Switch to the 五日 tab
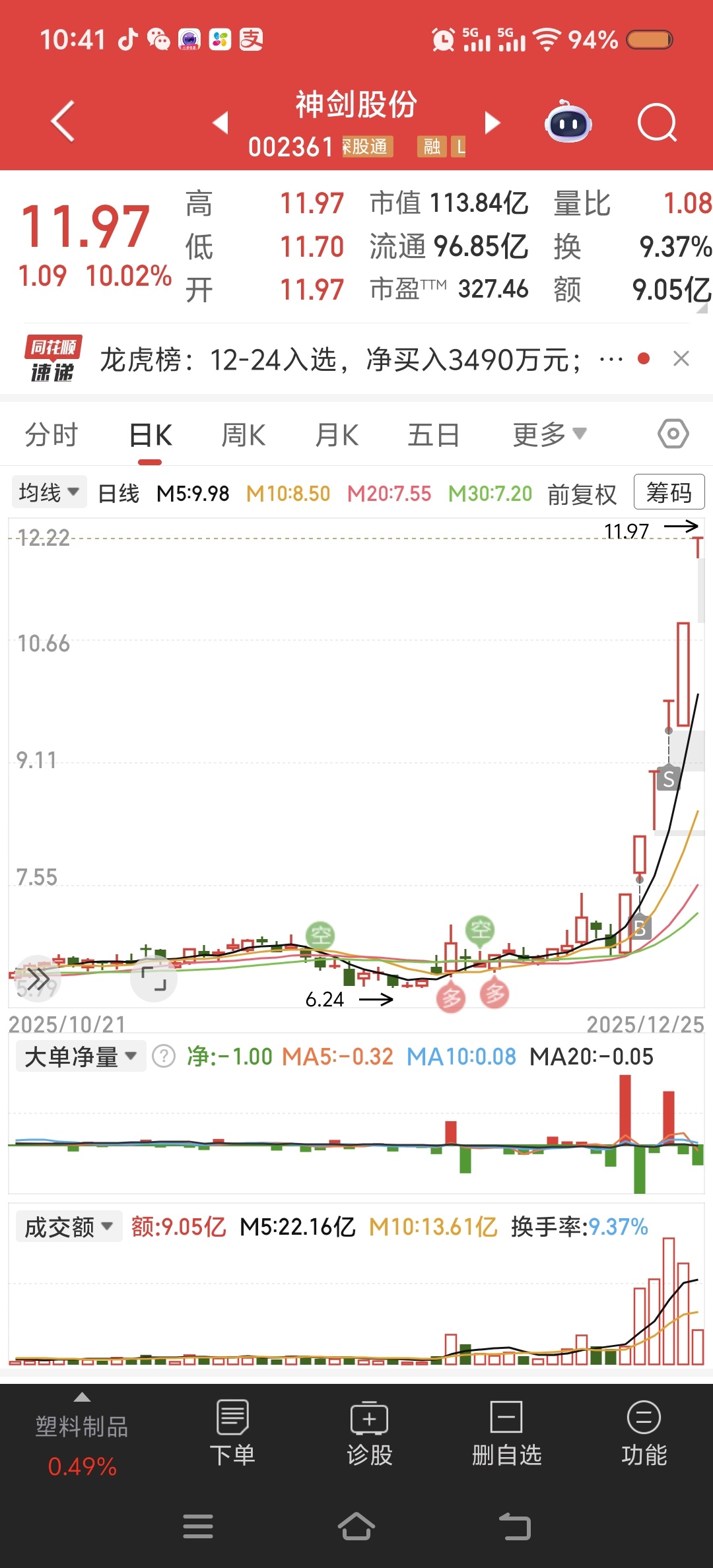 point(433,436)
